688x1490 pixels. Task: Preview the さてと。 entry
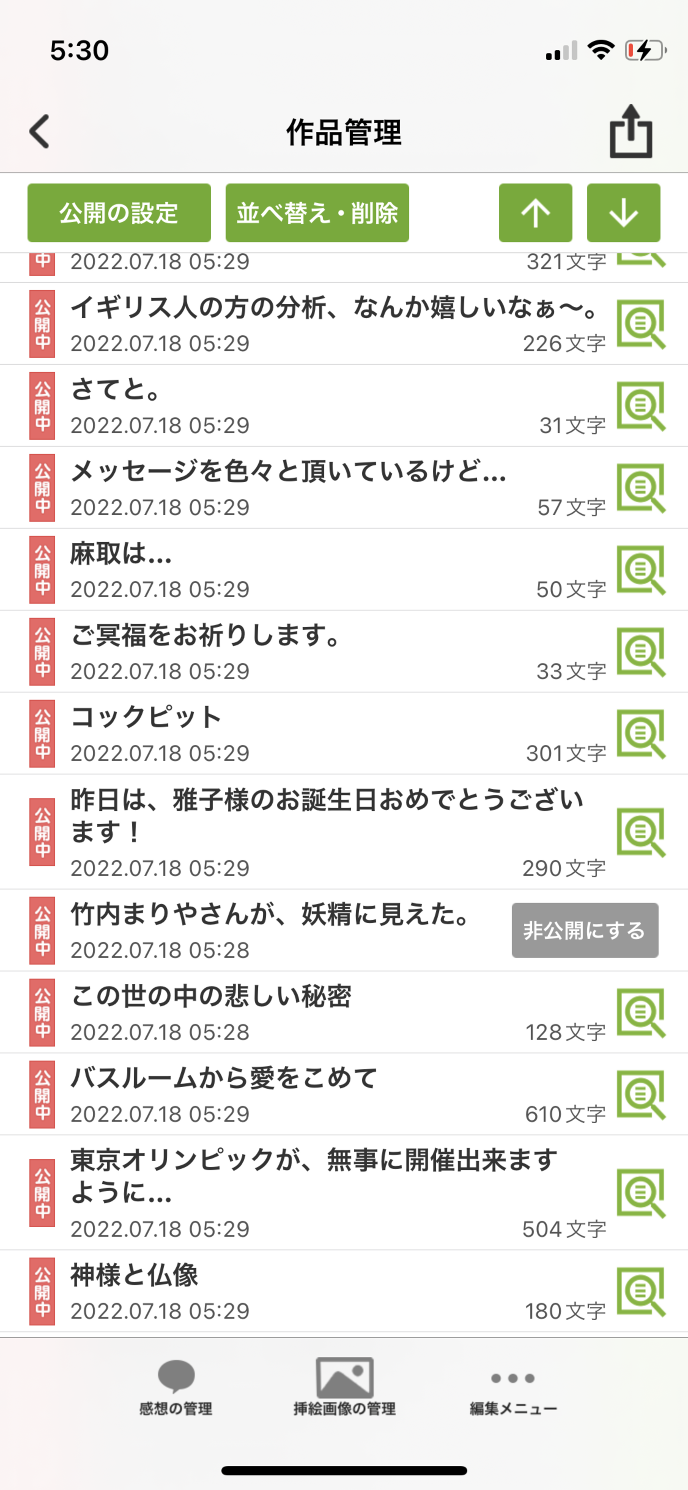(640, 406)
